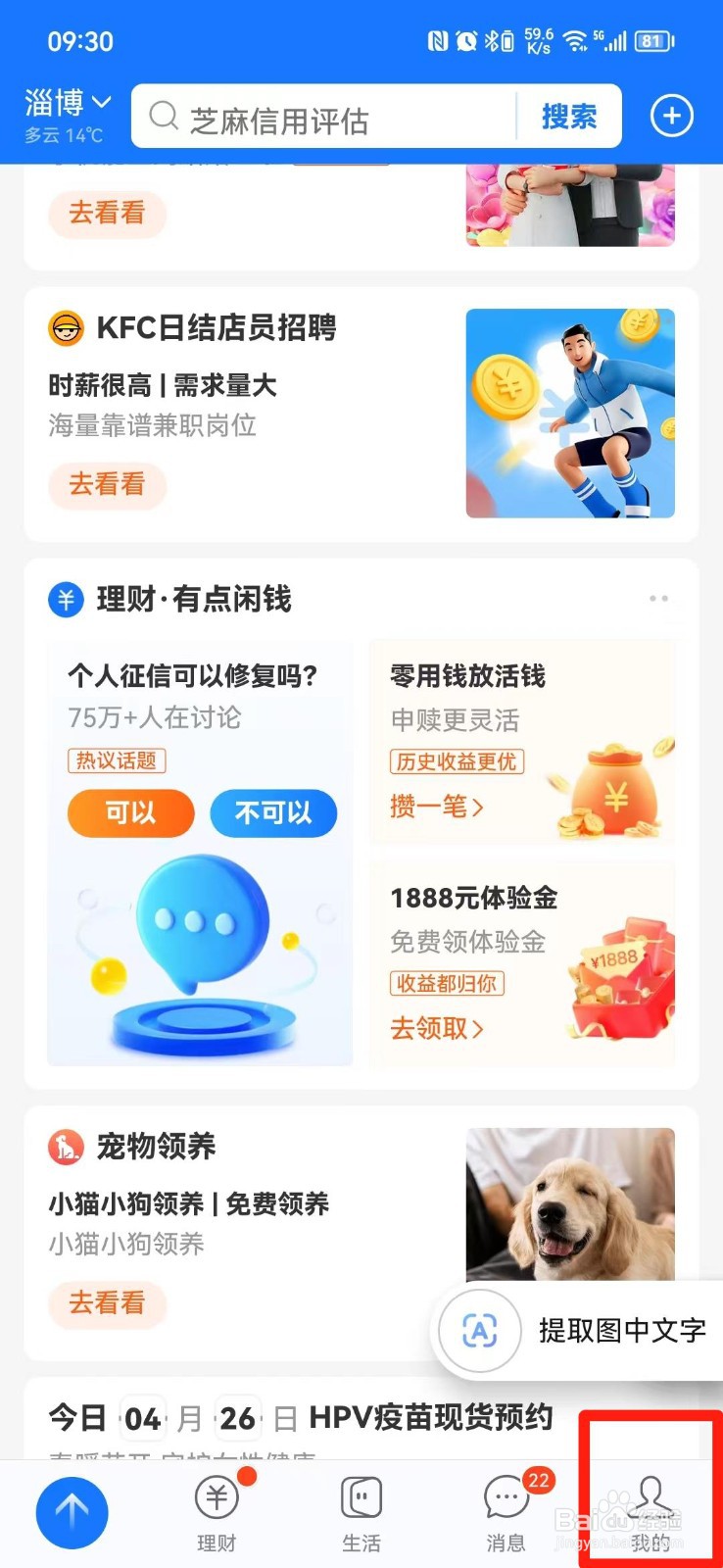723x1568 pixels.
Task: Answer 可以 on the credit repair poll
Action: (130, 812)
